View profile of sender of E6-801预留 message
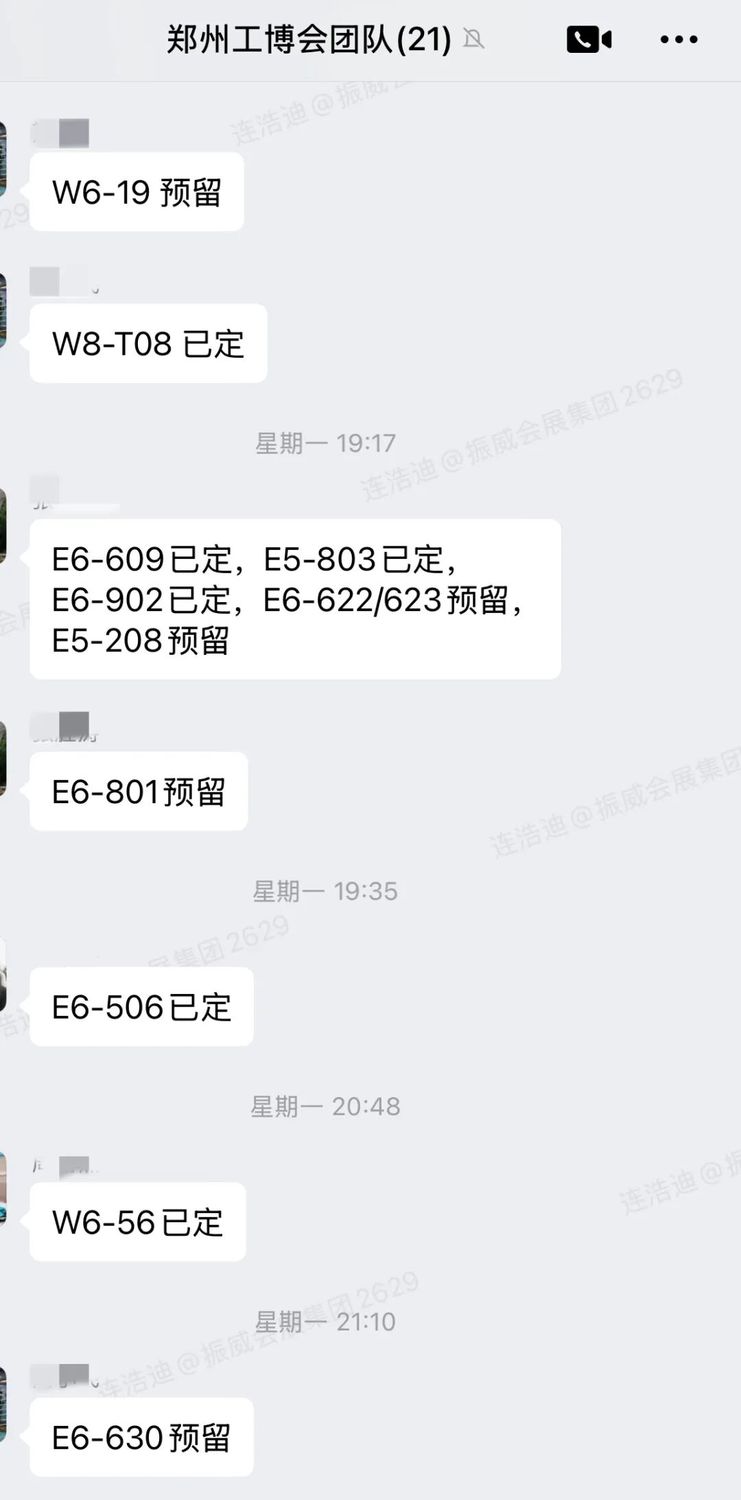The height and width of the screenshot is (1500, 741). click(3, 759)
